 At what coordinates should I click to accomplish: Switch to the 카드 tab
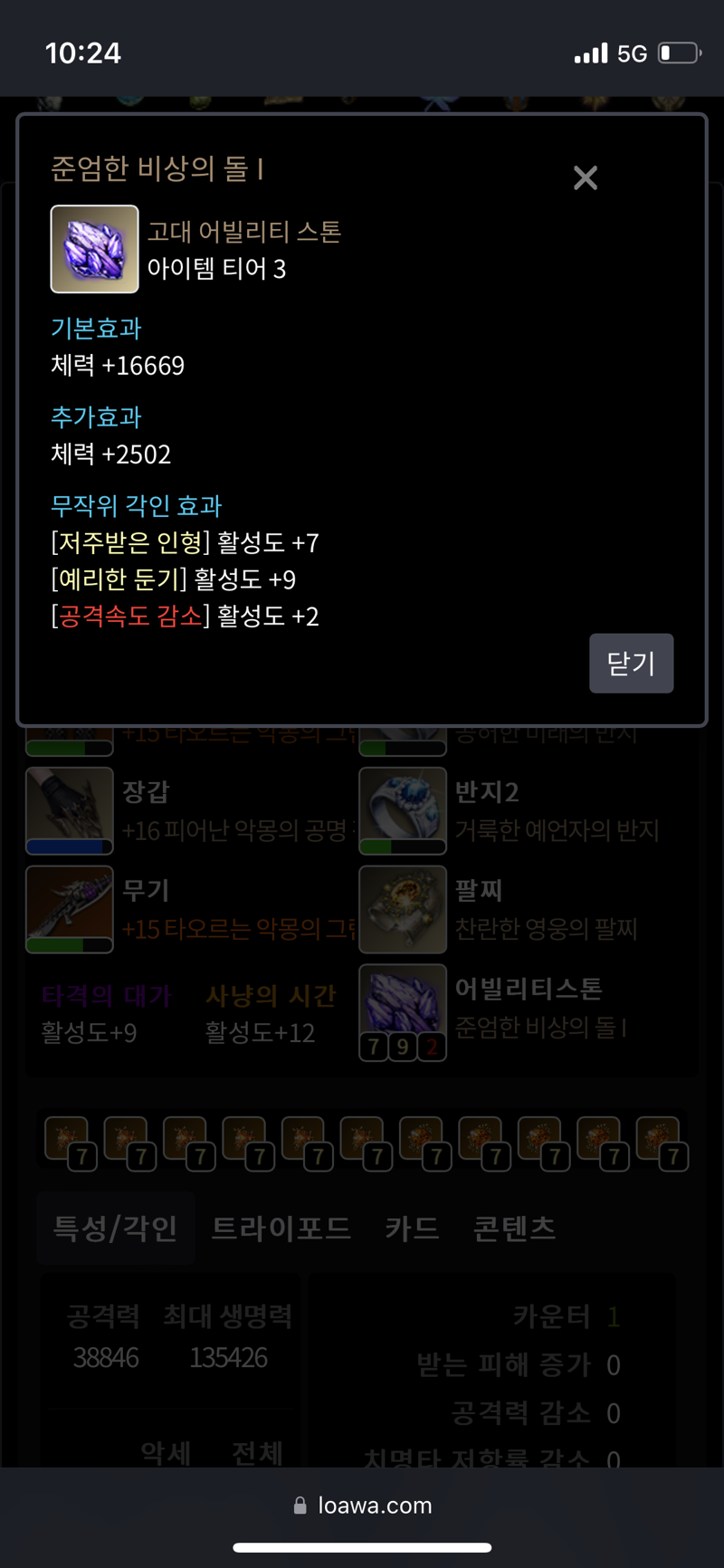413,1228
